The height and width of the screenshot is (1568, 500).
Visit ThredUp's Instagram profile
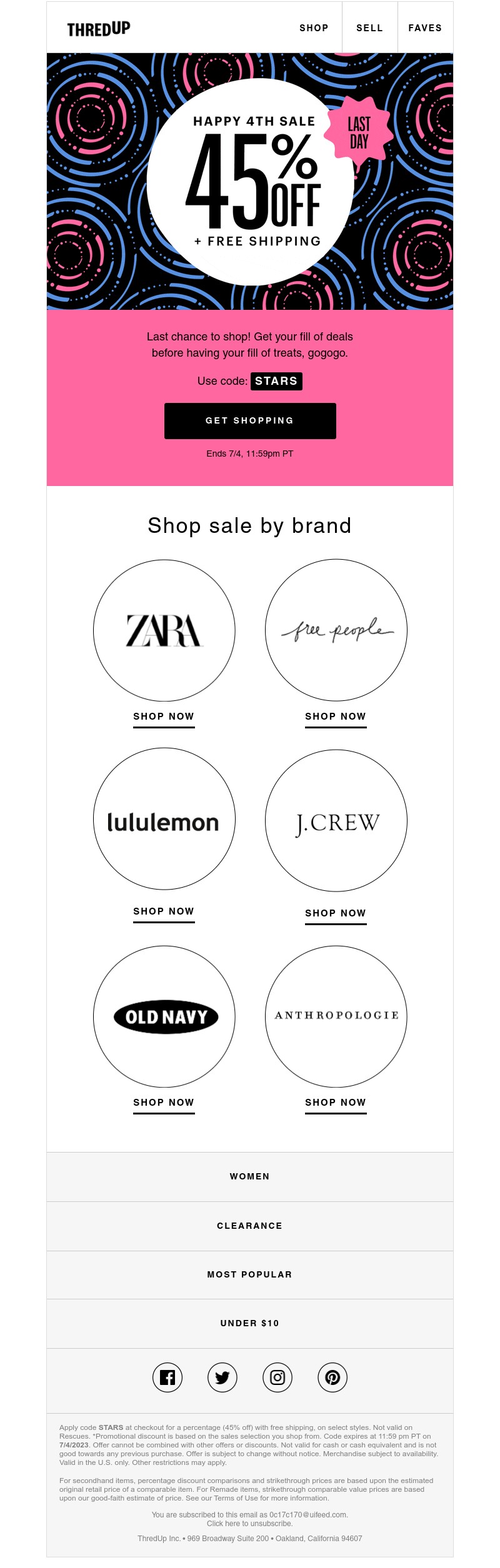click(x=277, y=1377)
